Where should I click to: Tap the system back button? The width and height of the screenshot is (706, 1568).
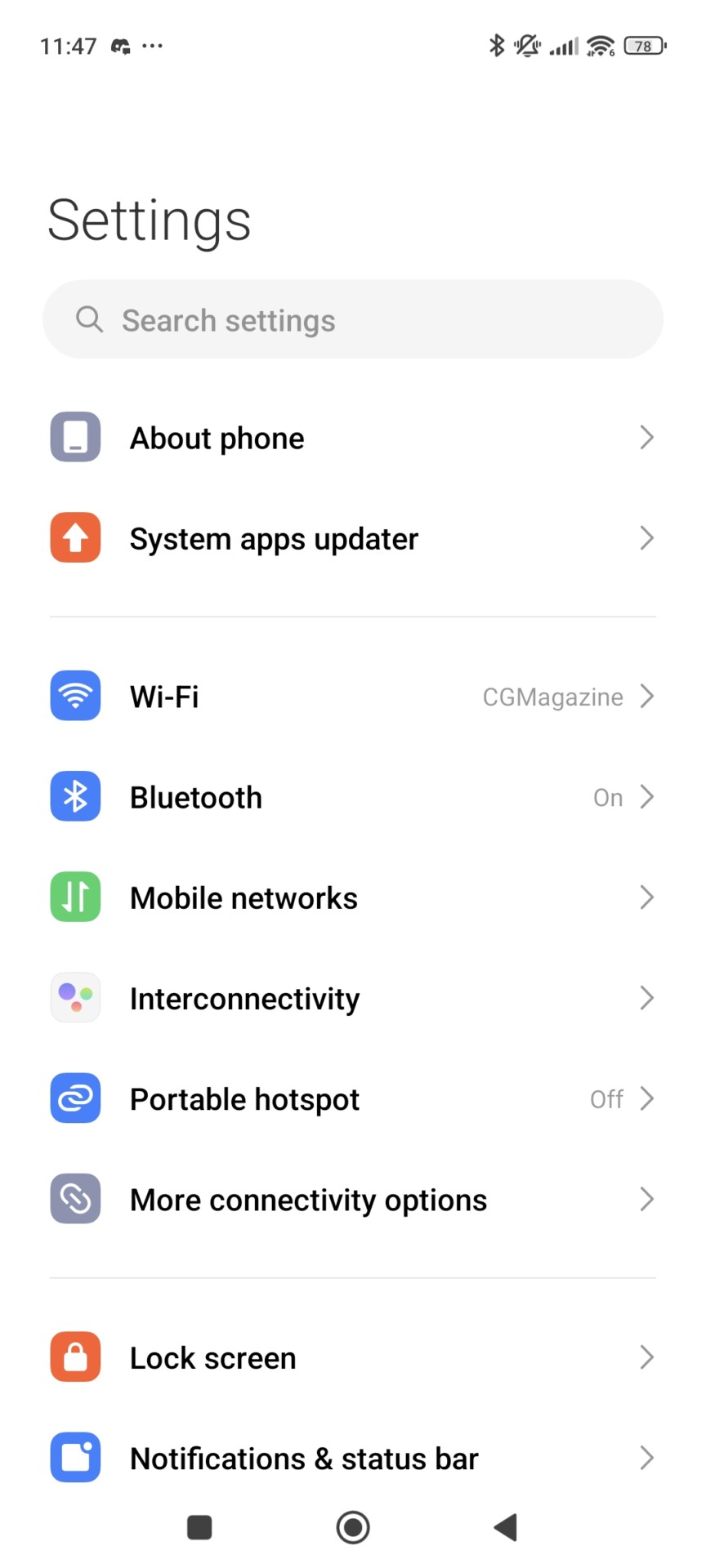tap(506, 1527)
